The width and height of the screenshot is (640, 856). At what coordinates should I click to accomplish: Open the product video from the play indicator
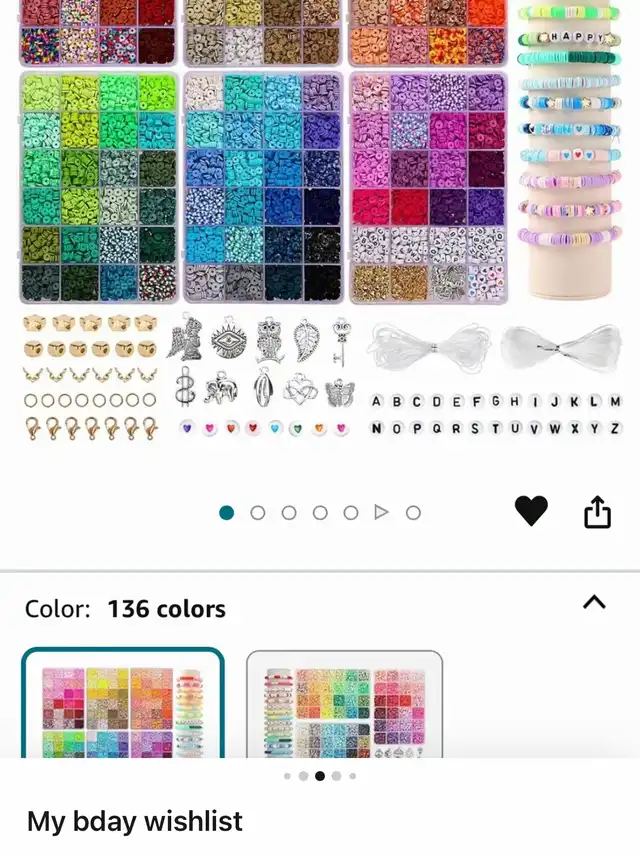pyautogui.click(x=381, y=513)
